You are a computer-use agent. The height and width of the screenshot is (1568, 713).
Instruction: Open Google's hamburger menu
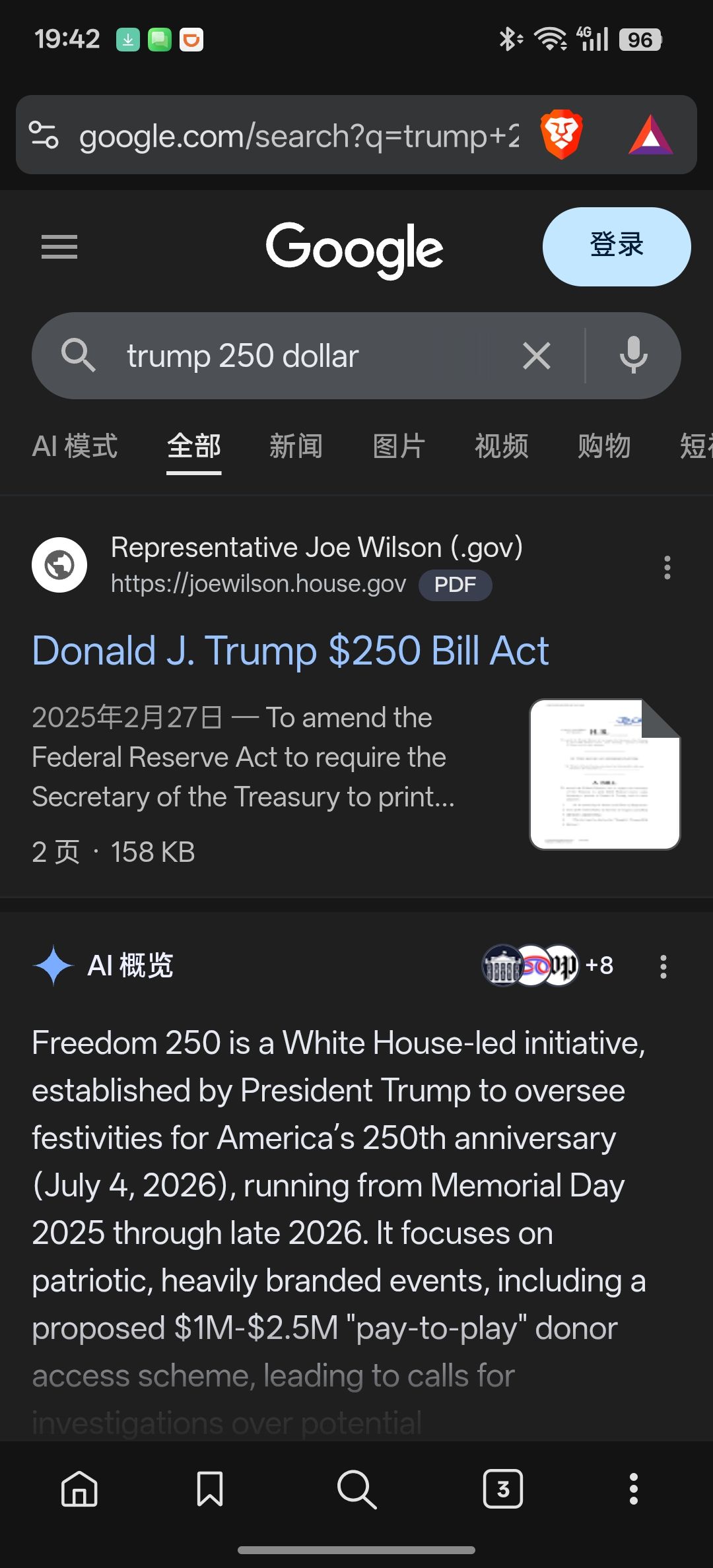(x=59, y=247)
